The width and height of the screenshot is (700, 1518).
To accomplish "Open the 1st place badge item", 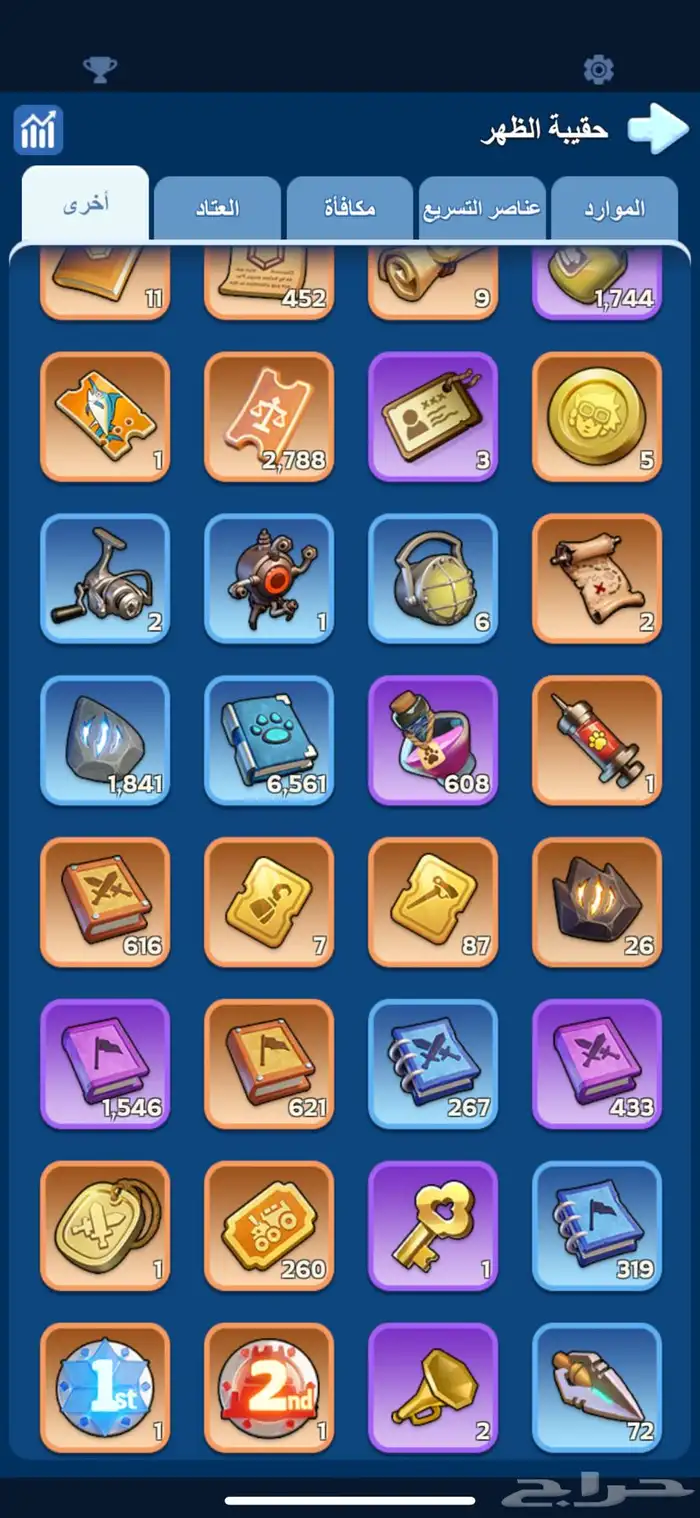I will coord(105,1388).
